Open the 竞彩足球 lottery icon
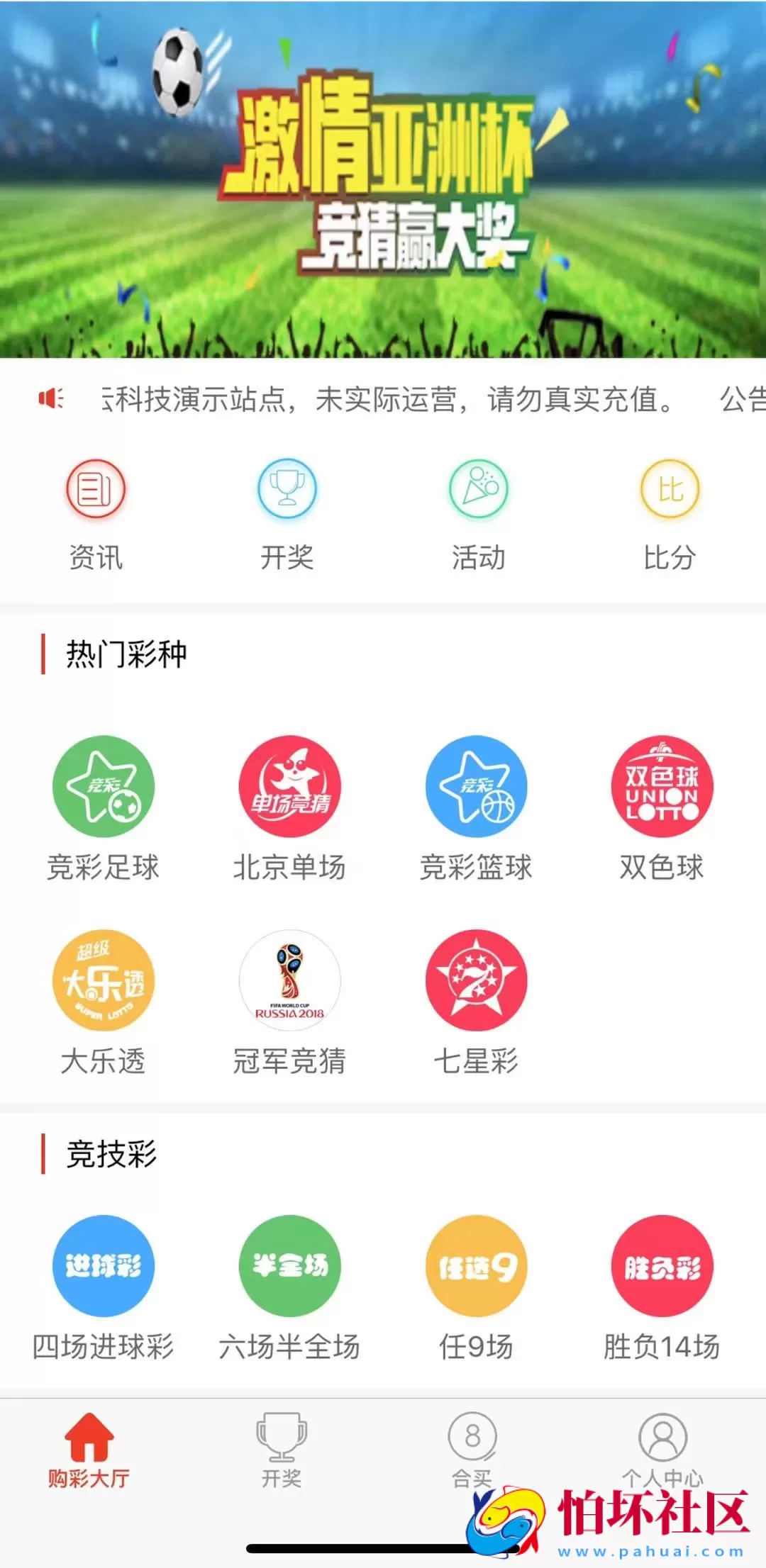 coord(103,789)
